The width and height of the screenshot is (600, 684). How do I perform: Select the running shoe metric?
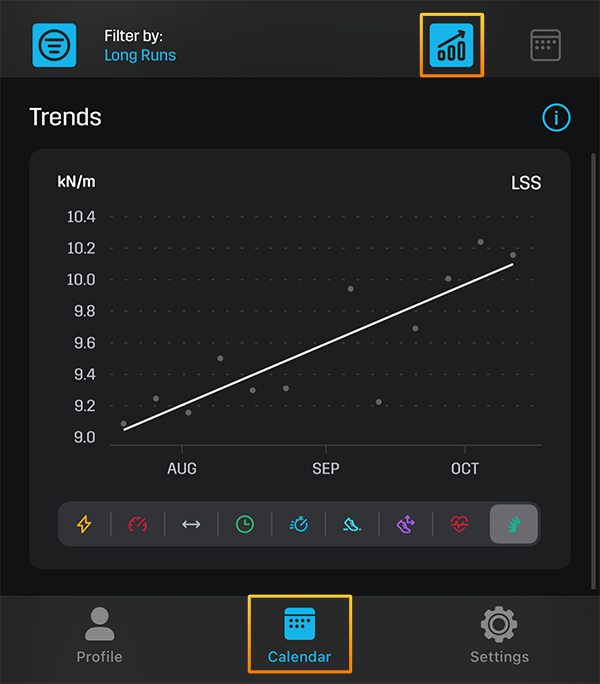point(352,524)
